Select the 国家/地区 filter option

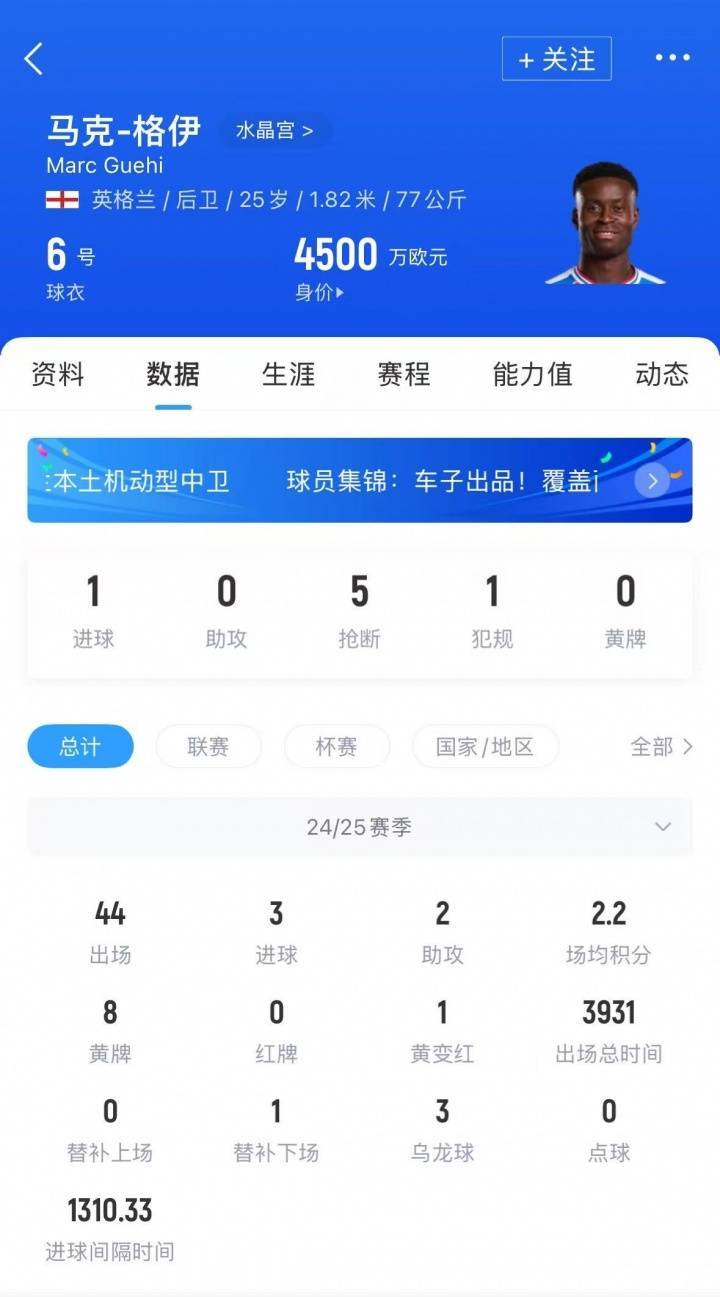(486, 746)
